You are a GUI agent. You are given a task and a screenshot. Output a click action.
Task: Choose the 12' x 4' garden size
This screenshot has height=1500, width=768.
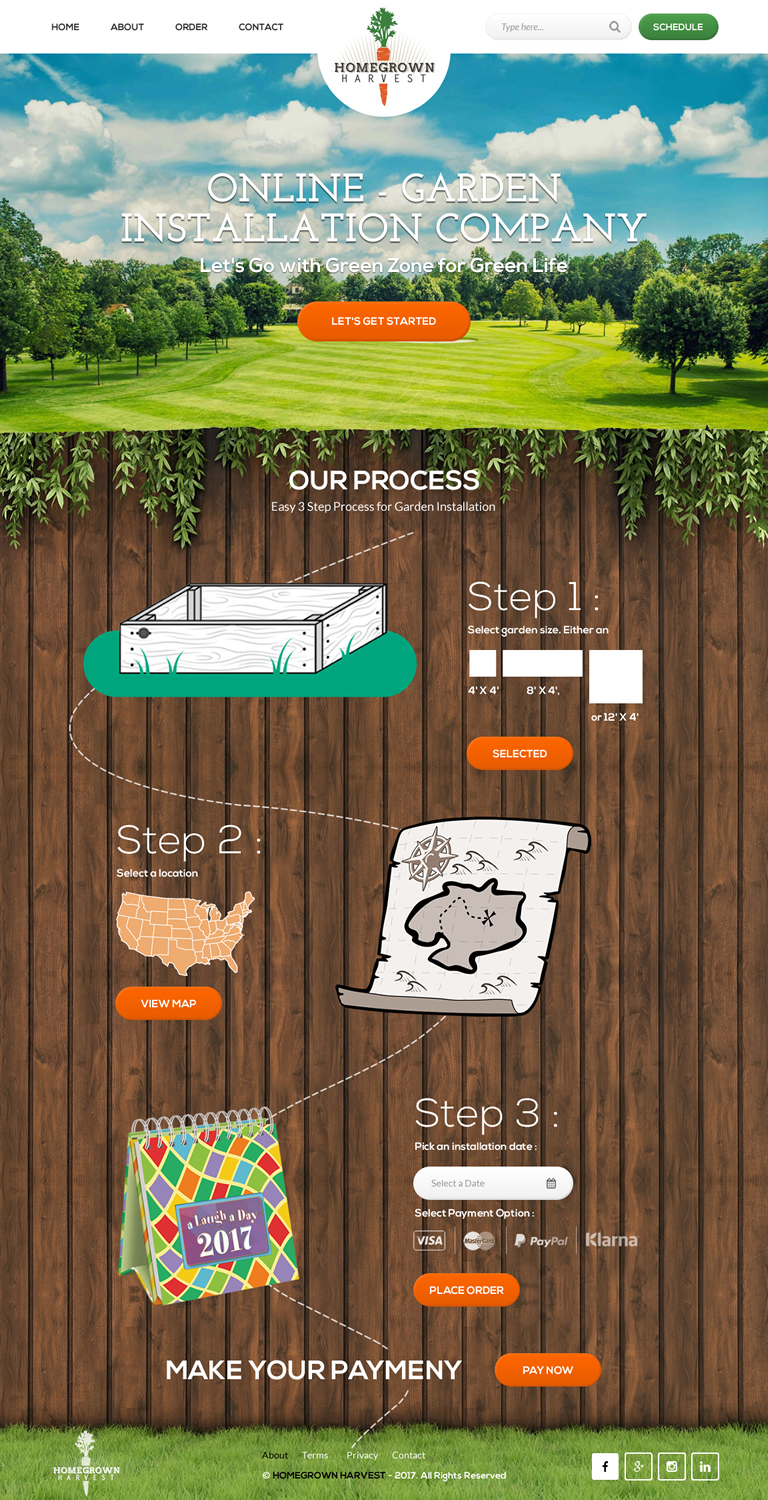point(615,677)
